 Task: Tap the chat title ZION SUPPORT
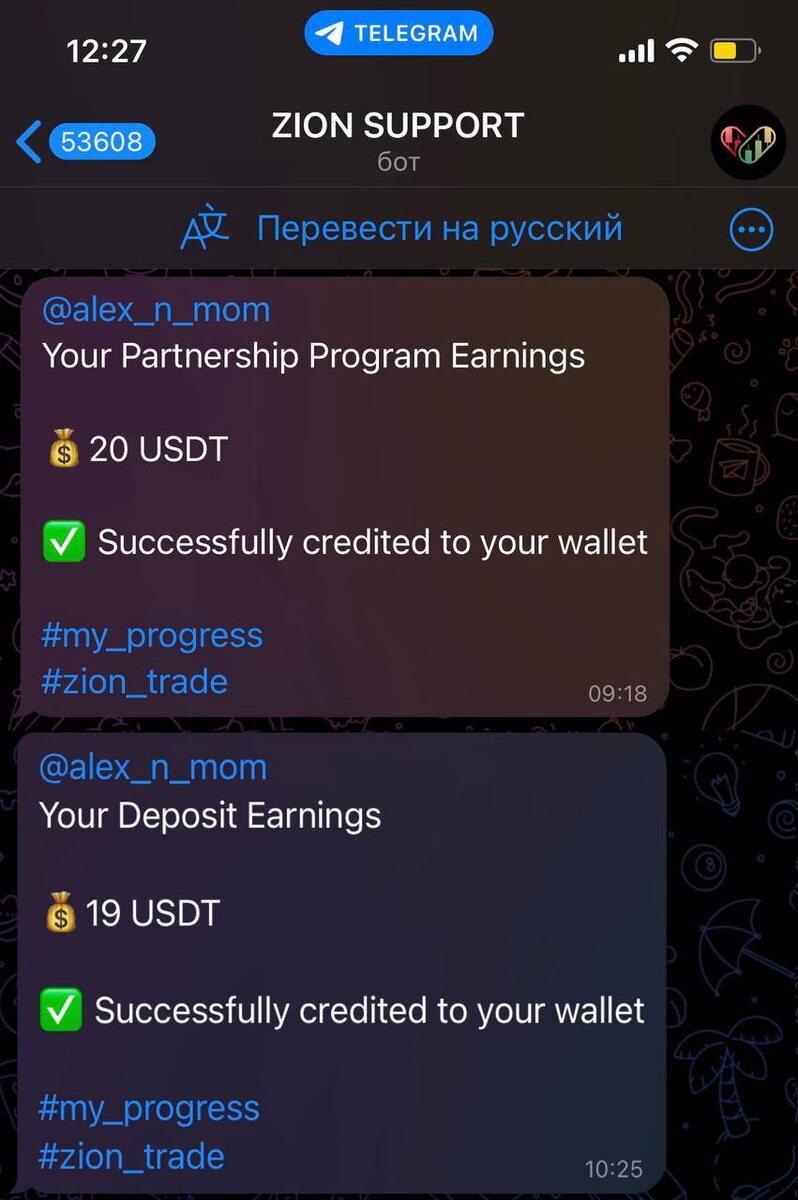[398, 125]
